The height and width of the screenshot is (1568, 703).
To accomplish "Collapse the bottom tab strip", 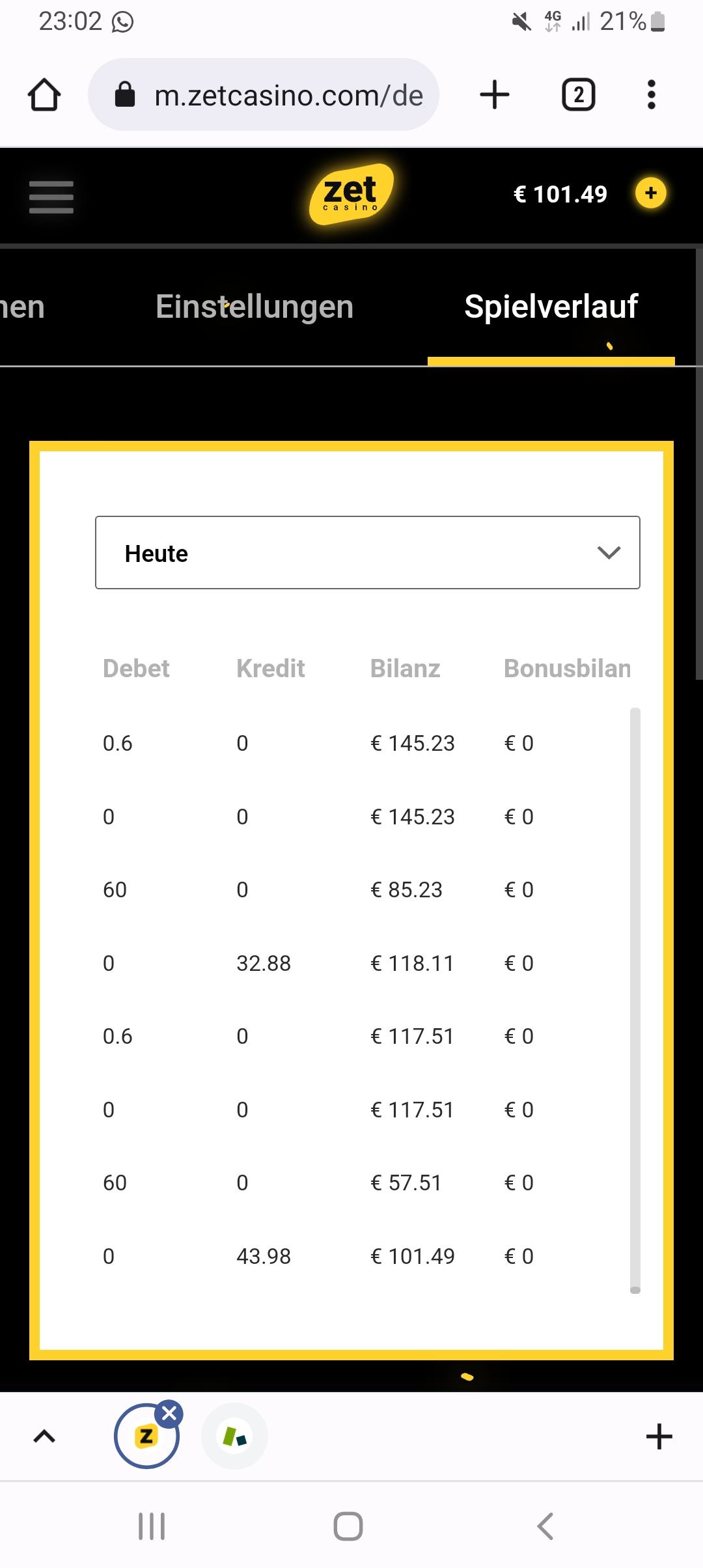I will (44, 1436).
